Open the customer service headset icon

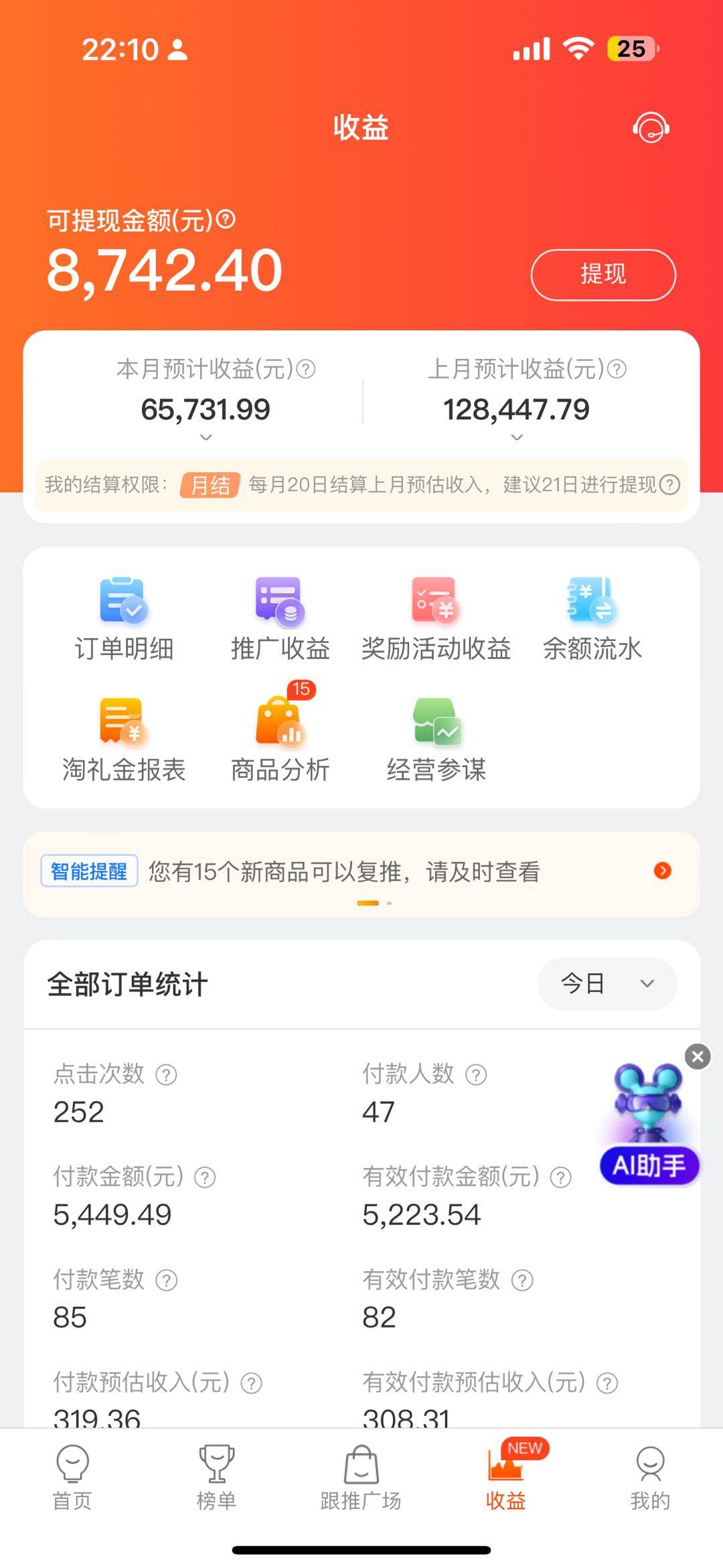(651, 127)
